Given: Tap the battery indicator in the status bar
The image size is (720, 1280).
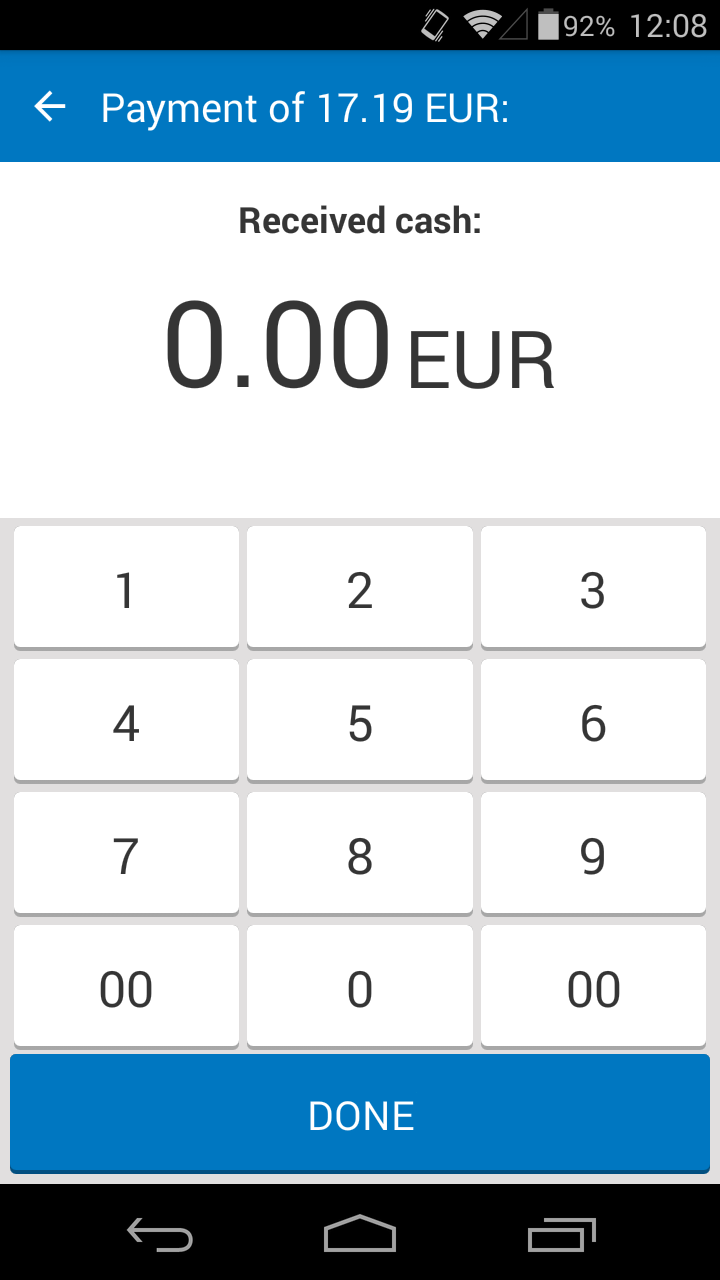Looking at the screenshot, I should [x=550, y=25].
